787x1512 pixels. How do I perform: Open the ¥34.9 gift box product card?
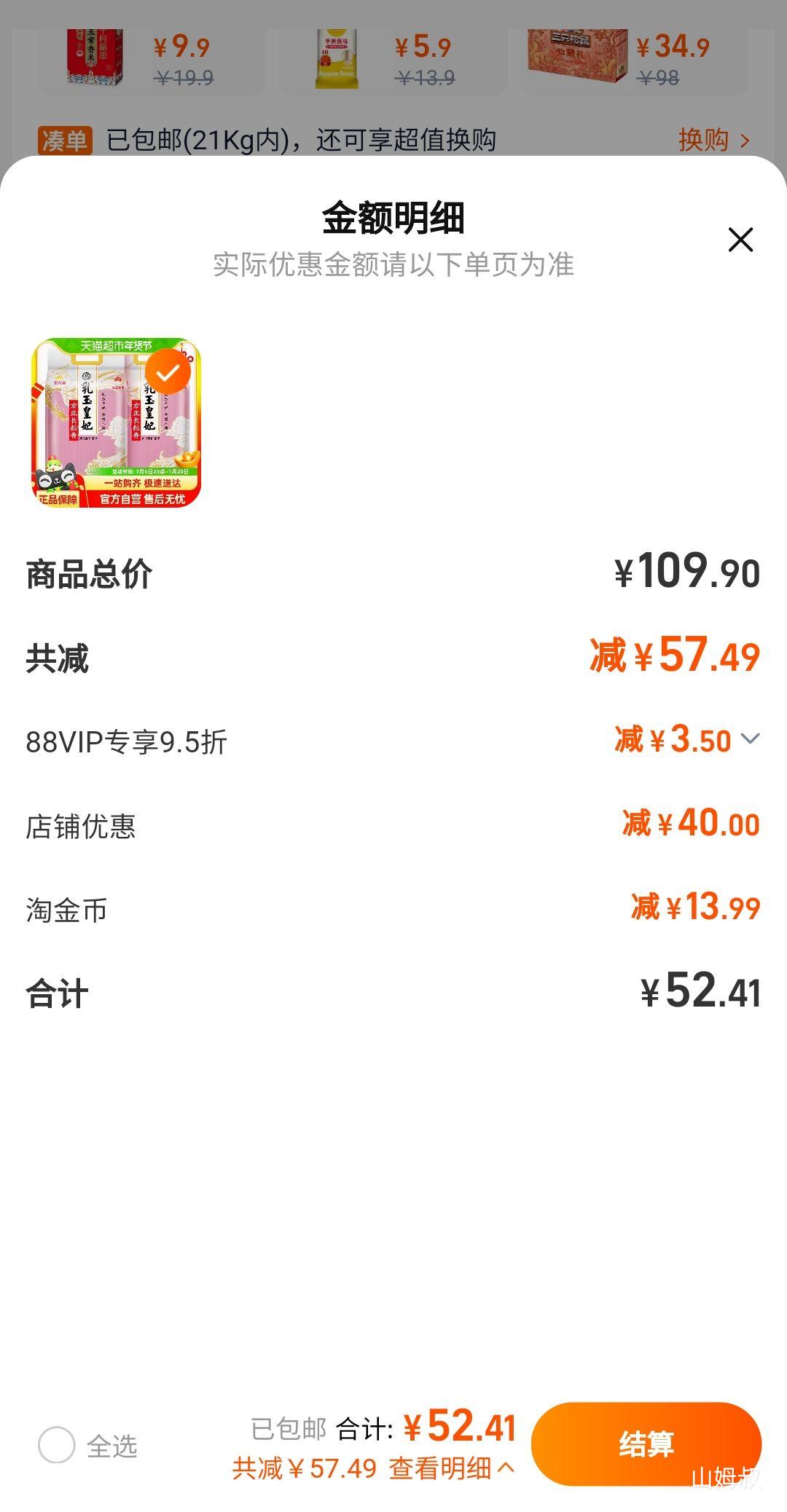pos(633,60)
